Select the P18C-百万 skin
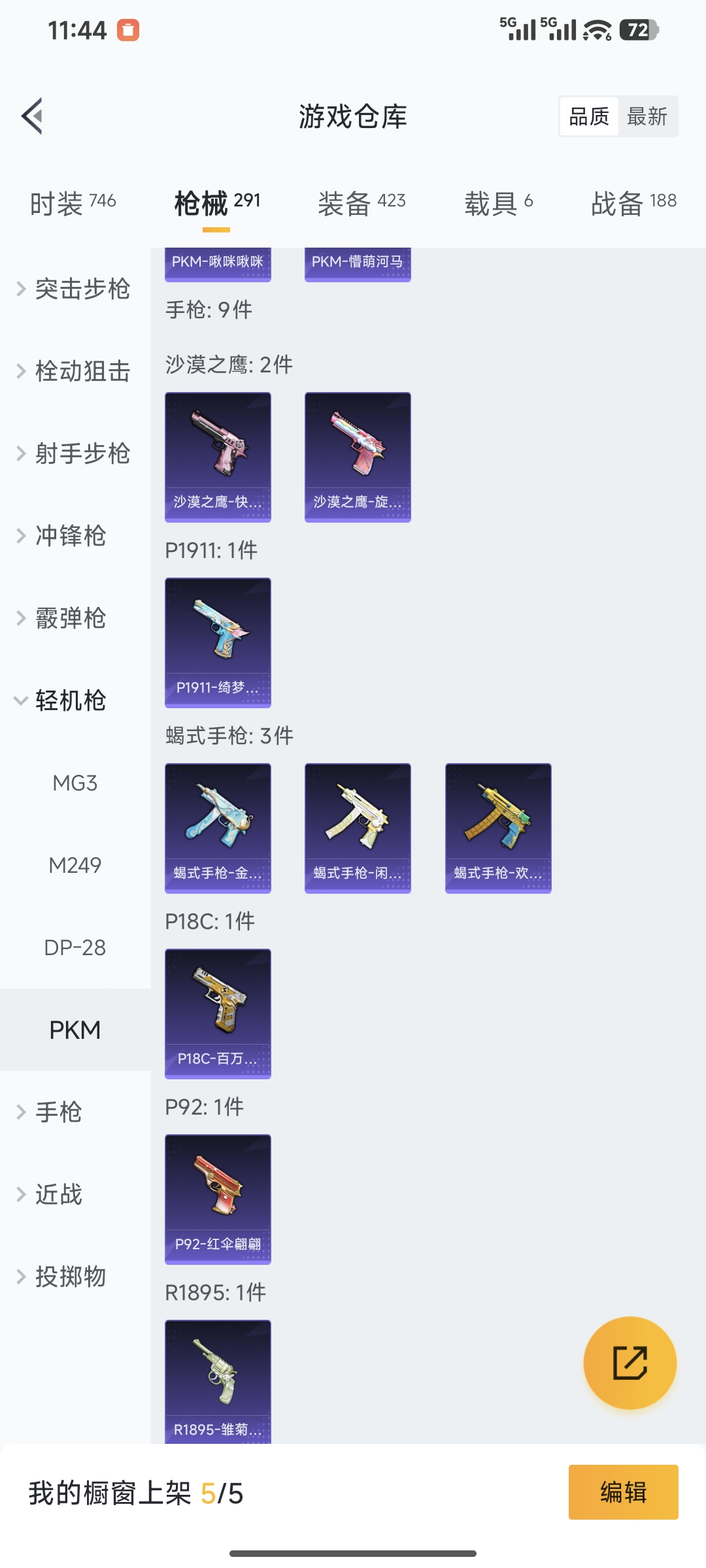 click(x=218, y=1013)
